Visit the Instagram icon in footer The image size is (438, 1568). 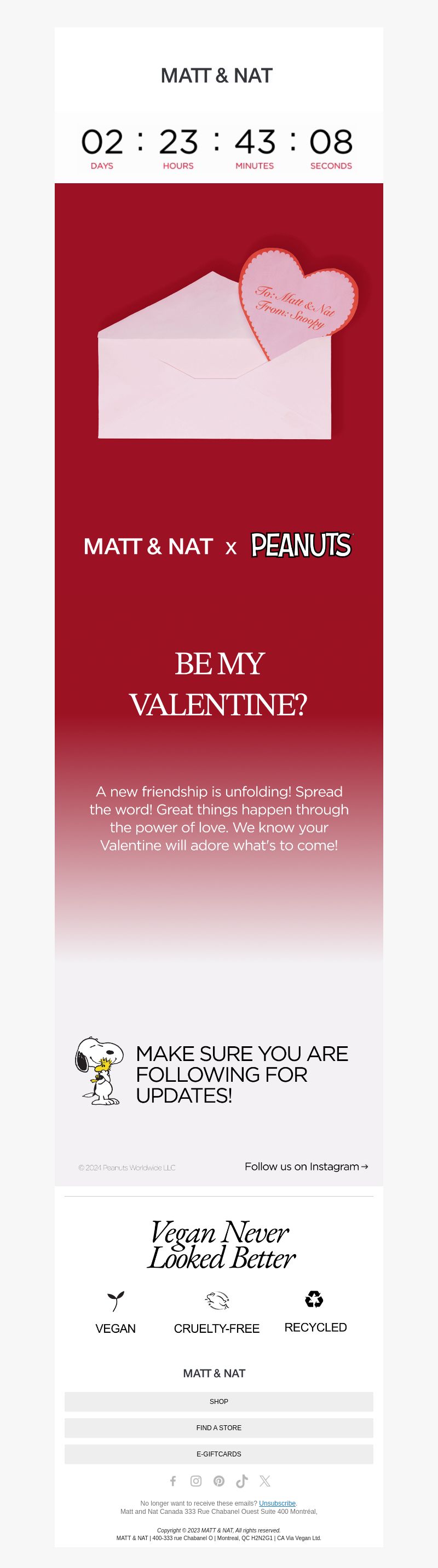[x=196, y=1481]
